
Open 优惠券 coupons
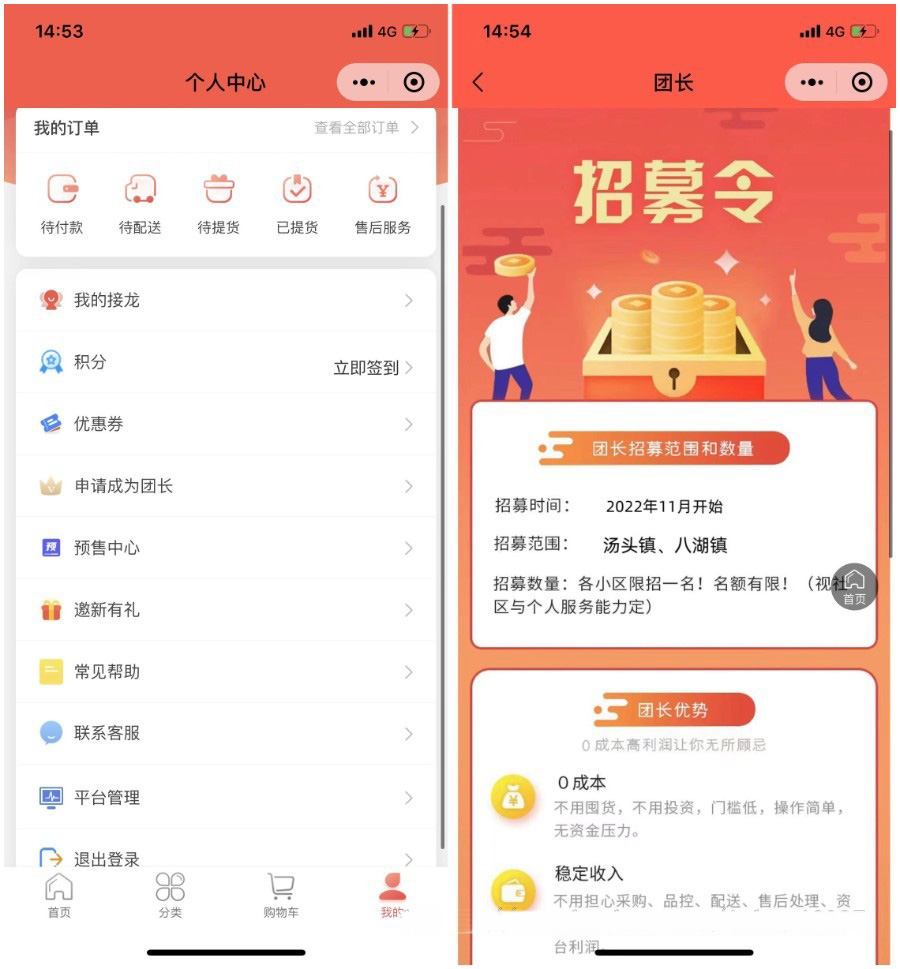coord(226,424)
